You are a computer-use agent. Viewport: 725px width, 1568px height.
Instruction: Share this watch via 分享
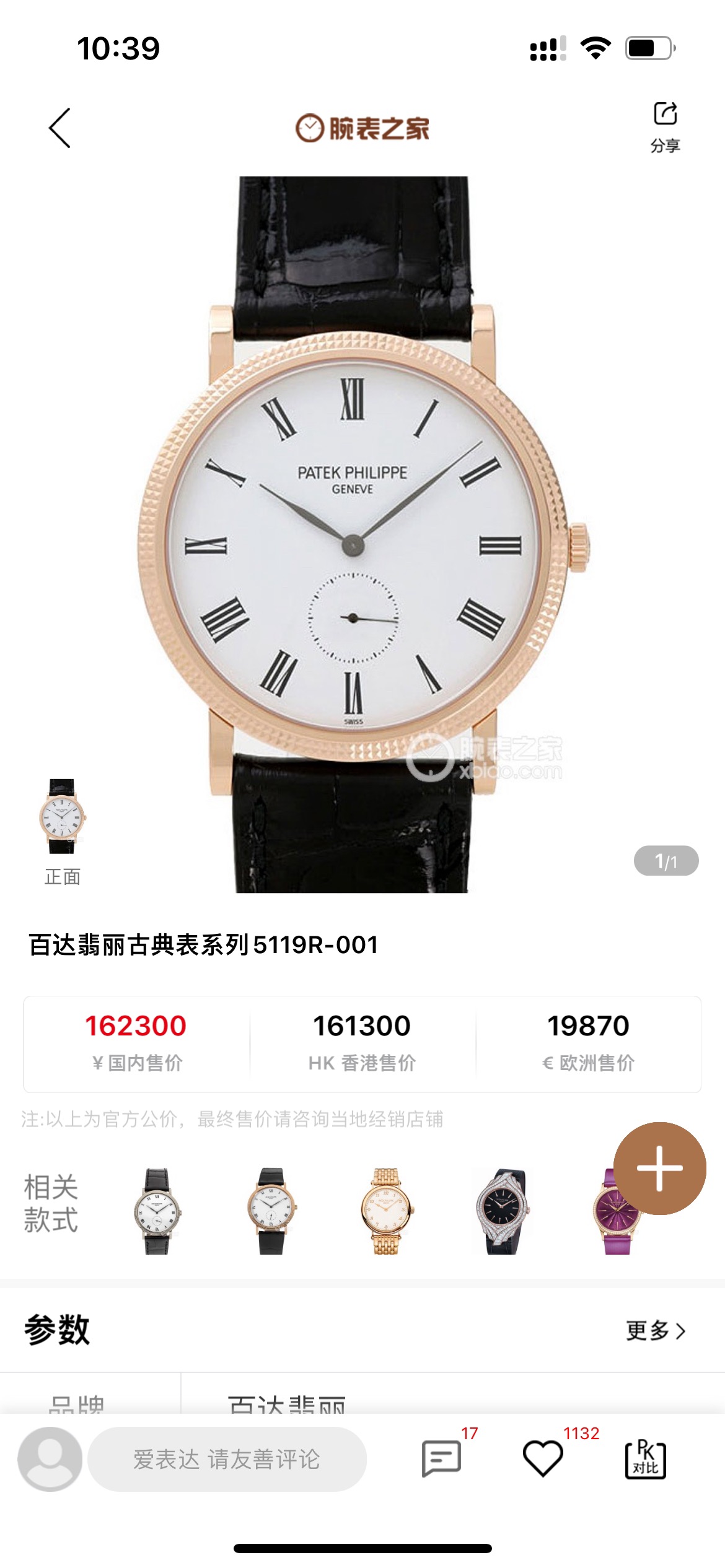pos(665,126)
